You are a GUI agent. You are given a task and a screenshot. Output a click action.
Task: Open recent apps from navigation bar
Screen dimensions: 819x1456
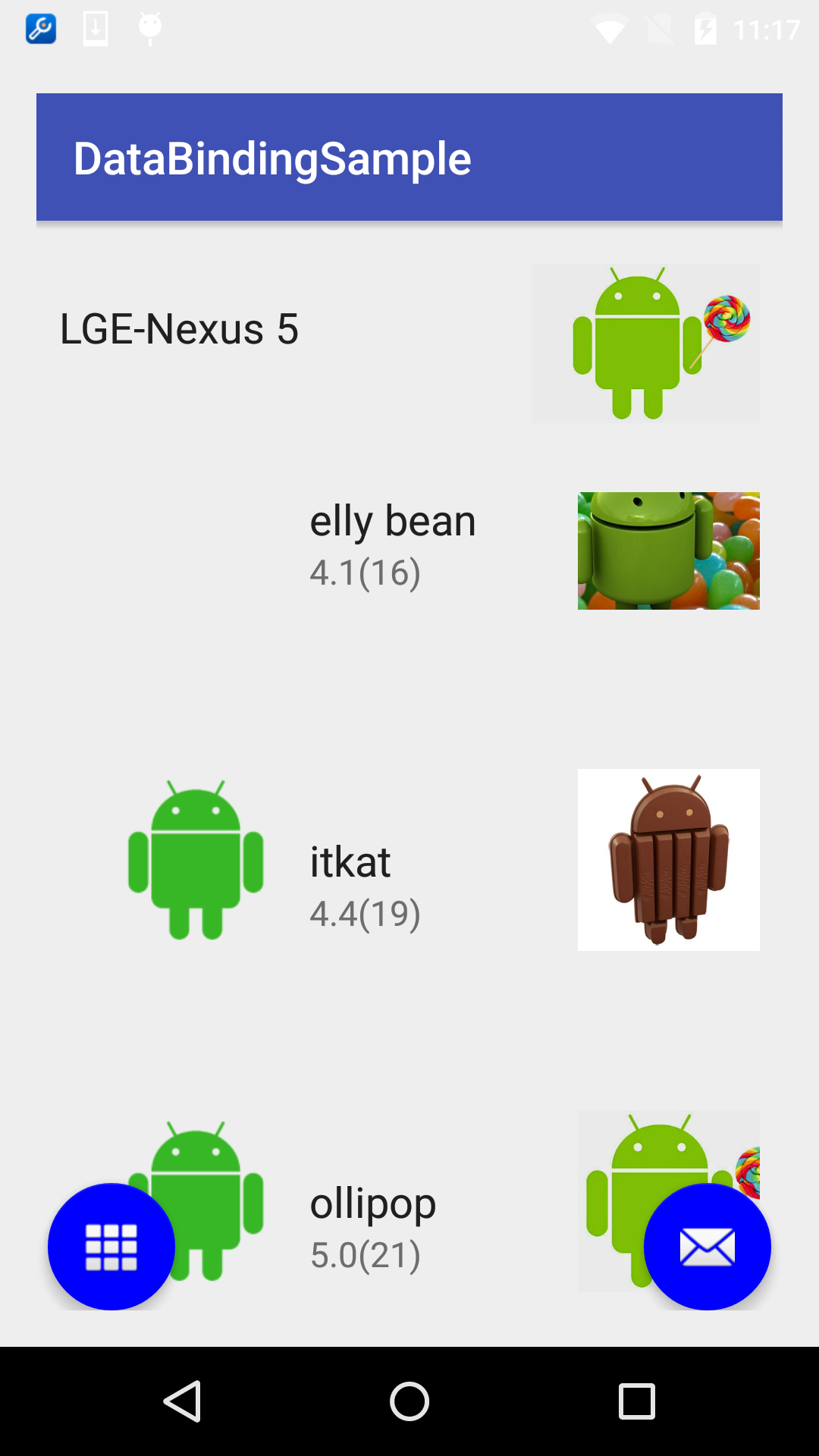(x=637, y=1401)
